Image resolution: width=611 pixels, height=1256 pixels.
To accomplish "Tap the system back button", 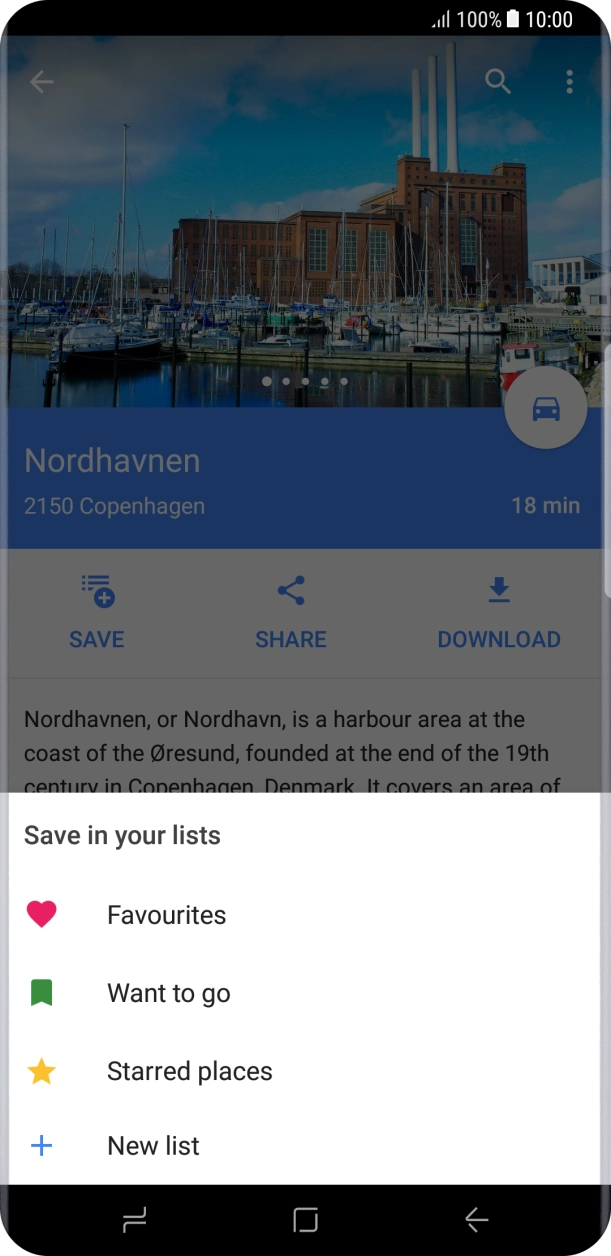I will tap(476, 1219).
